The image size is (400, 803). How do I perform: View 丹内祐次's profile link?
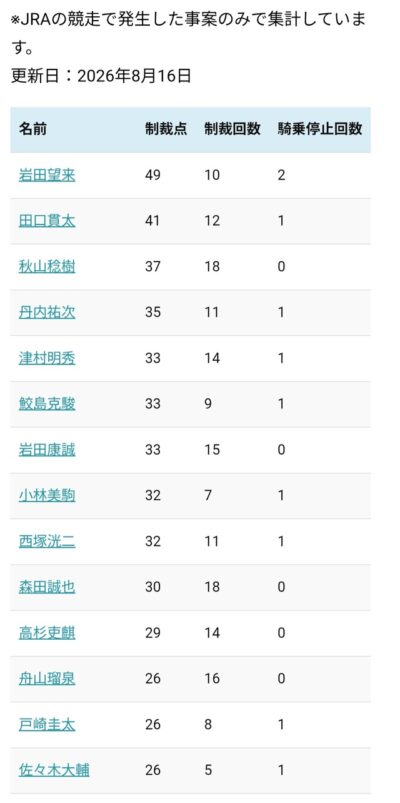(47, 312)
